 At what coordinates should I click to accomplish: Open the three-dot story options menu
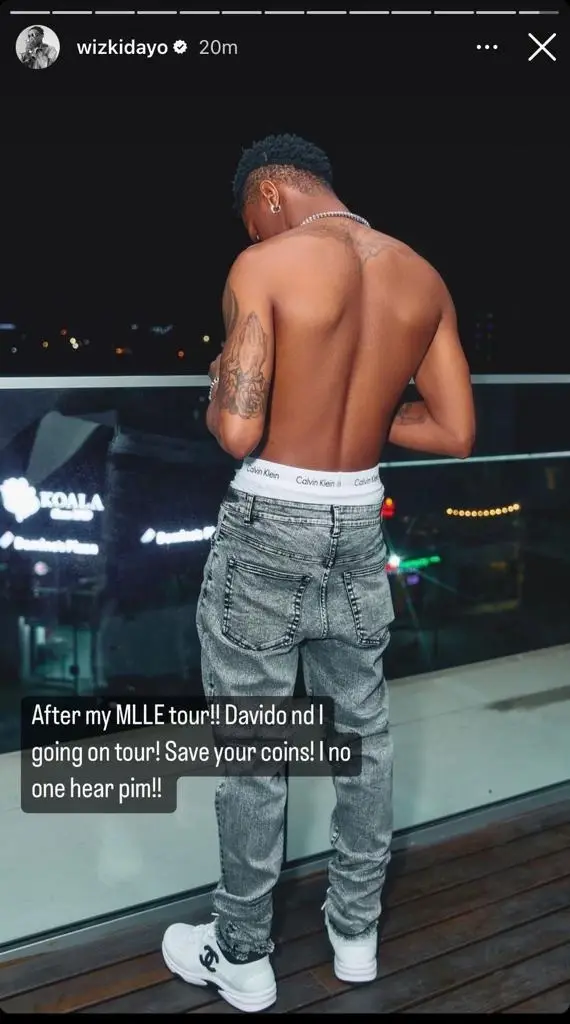(487, 48)
